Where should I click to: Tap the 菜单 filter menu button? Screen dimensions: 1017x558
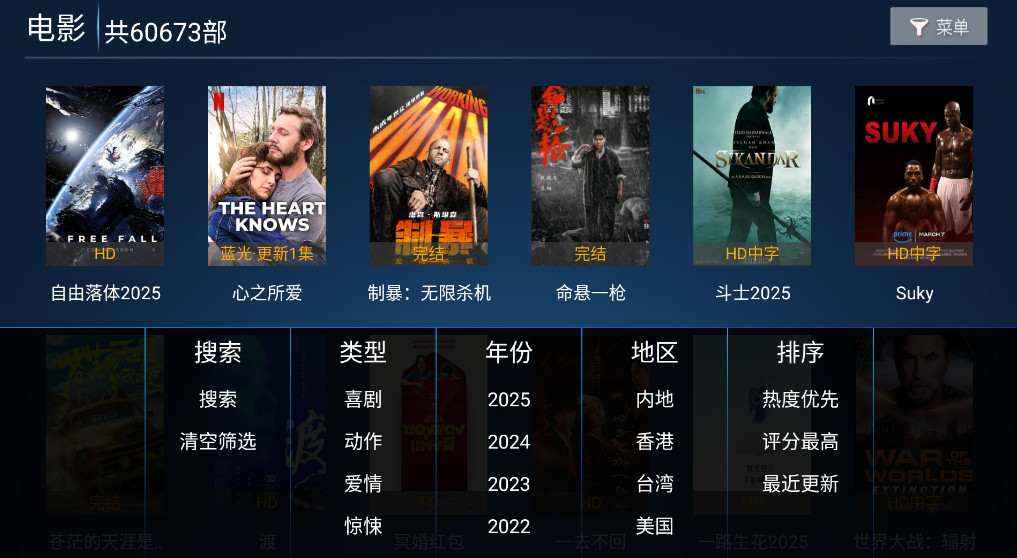(x=938, y=27)
